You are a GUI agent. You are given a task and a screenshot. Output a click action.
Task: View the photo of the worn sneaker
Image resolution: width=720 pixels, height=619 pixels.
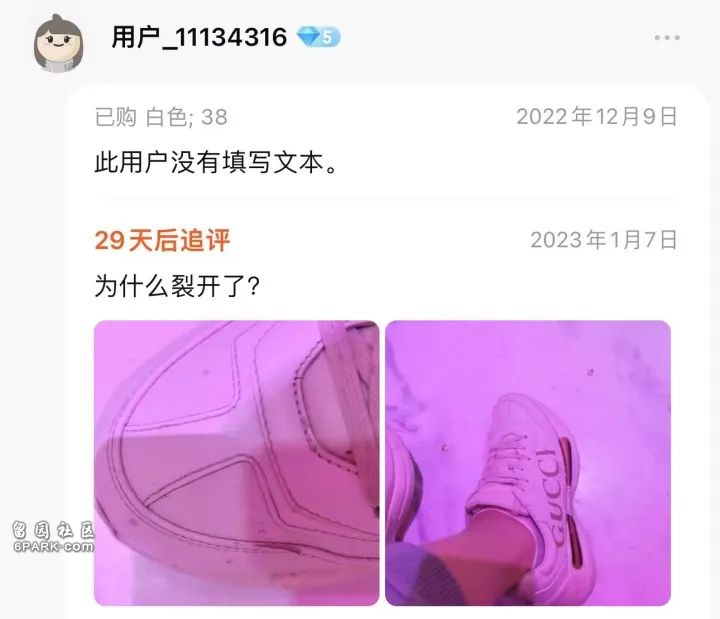527,462
